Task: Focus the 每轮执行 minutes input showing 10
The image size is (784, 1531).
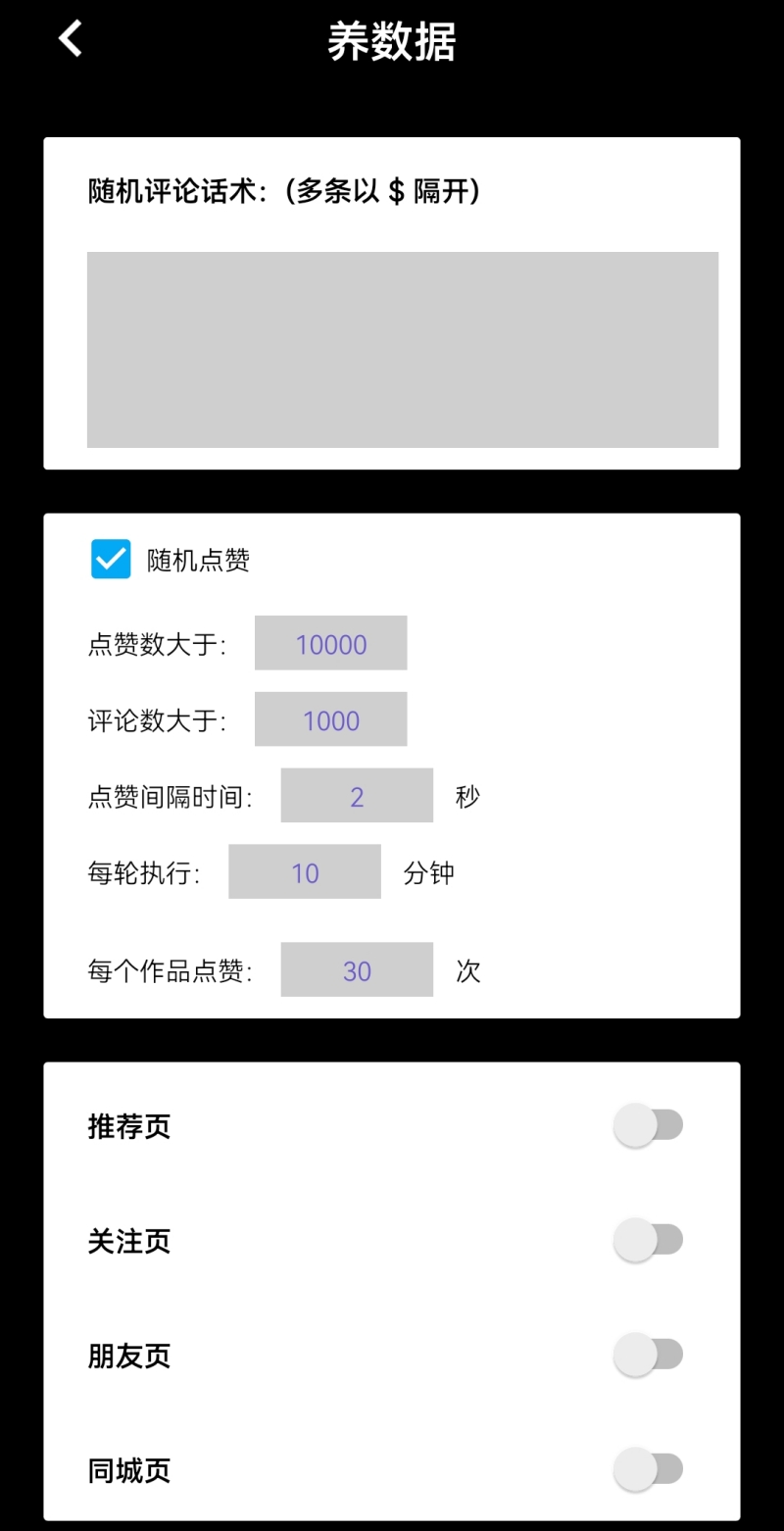Action: tap(304, 872)
